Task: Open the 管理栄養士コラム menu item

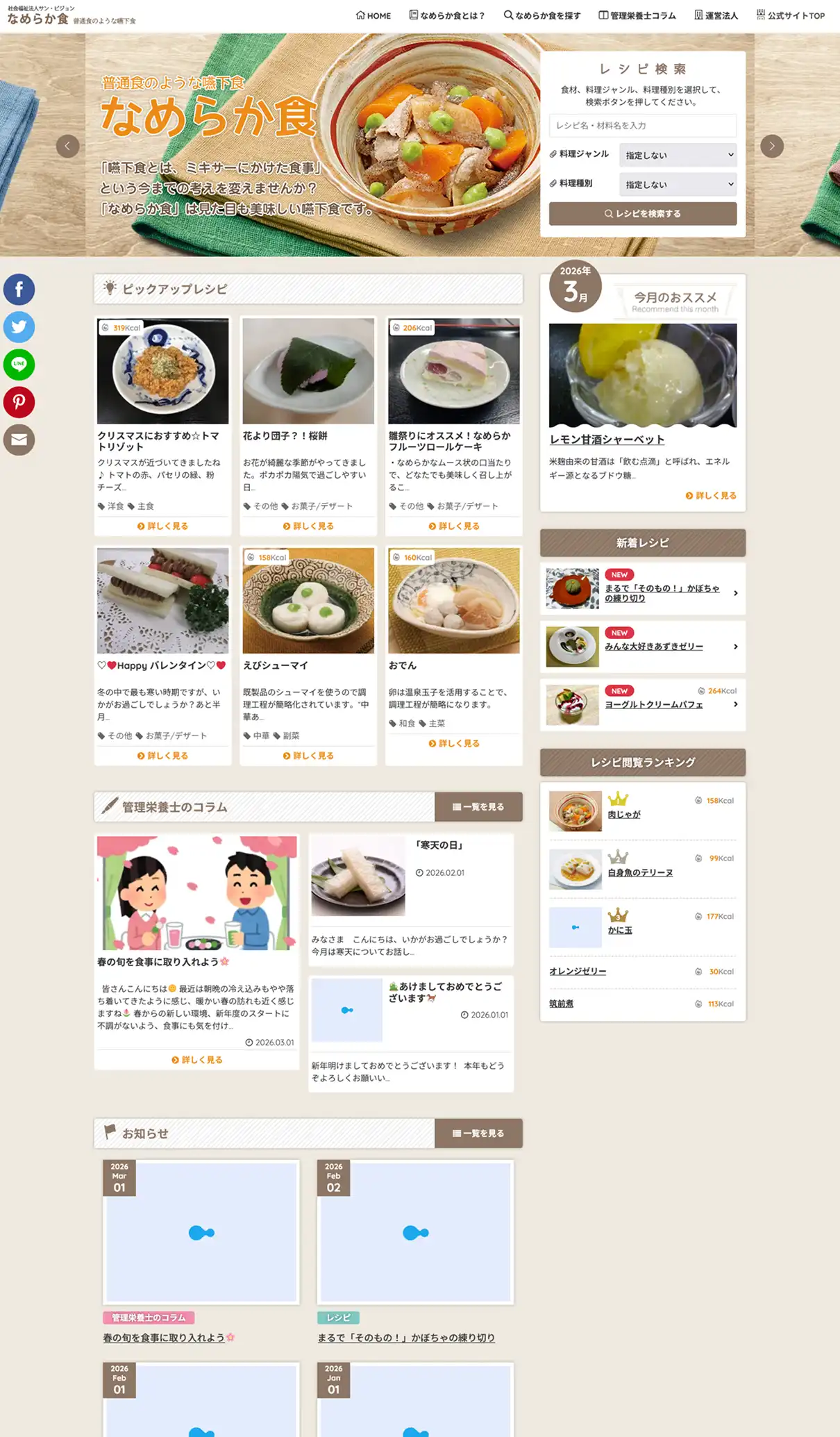Action: pos(637,15)
